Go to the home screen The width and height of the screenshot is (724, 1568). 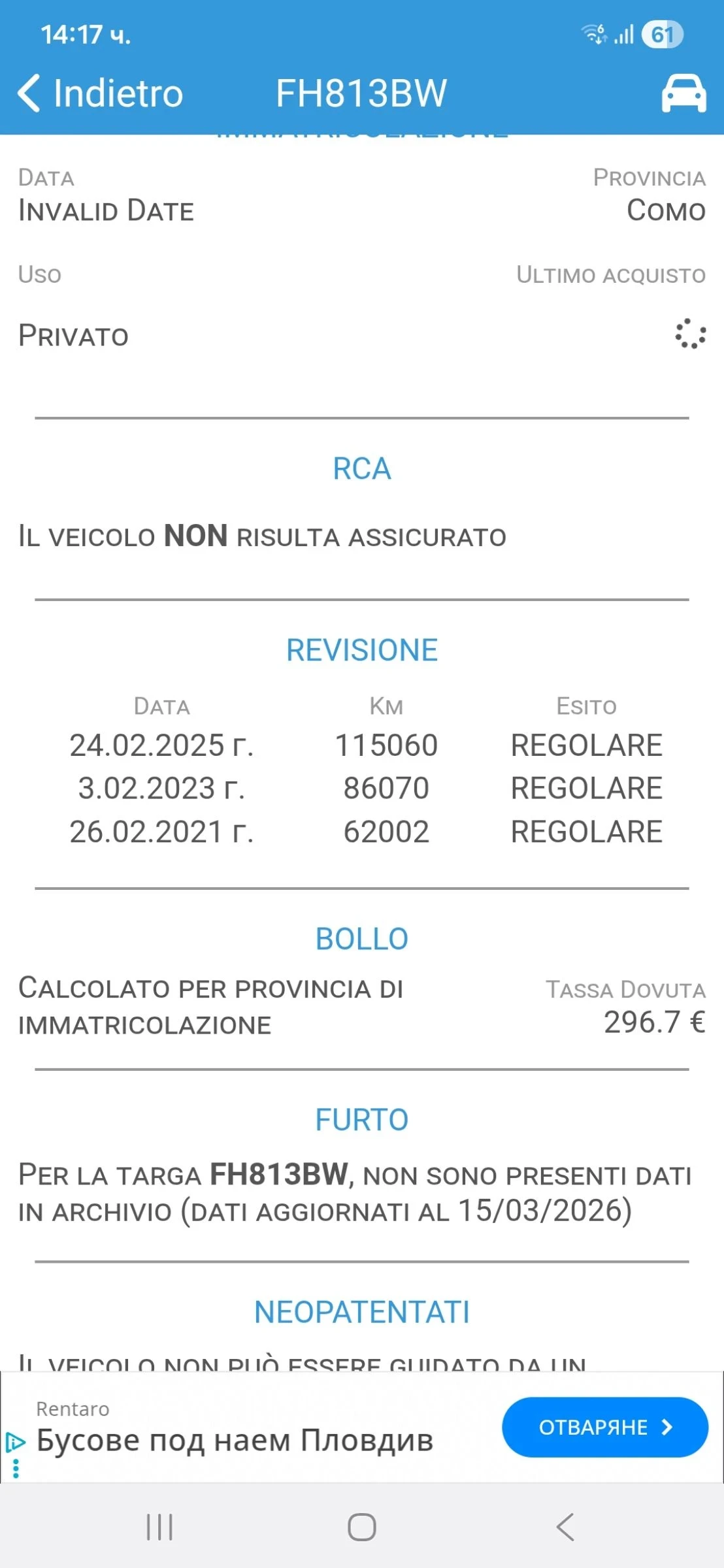point(361,1527)
